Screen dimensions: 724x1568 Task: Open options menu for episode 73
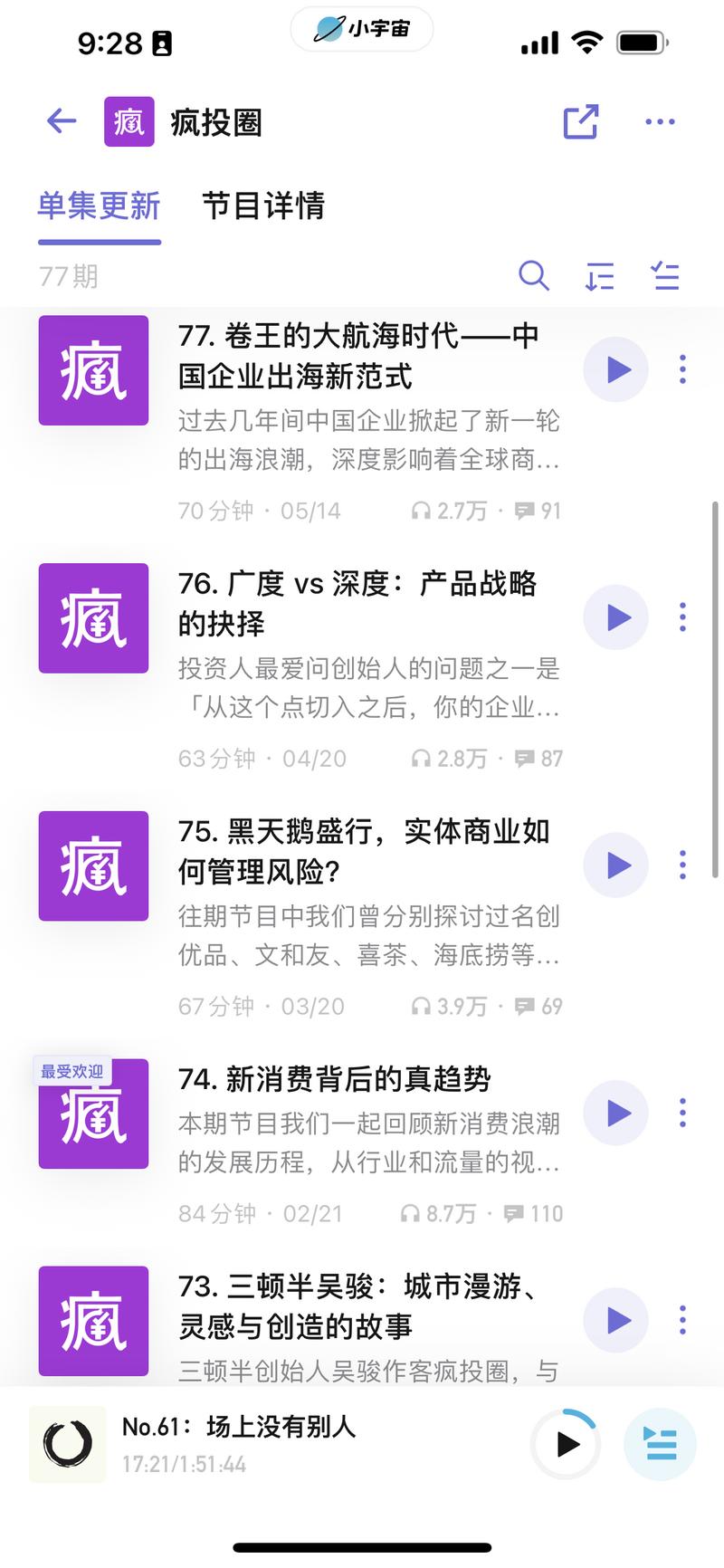tap(681, 1320)
